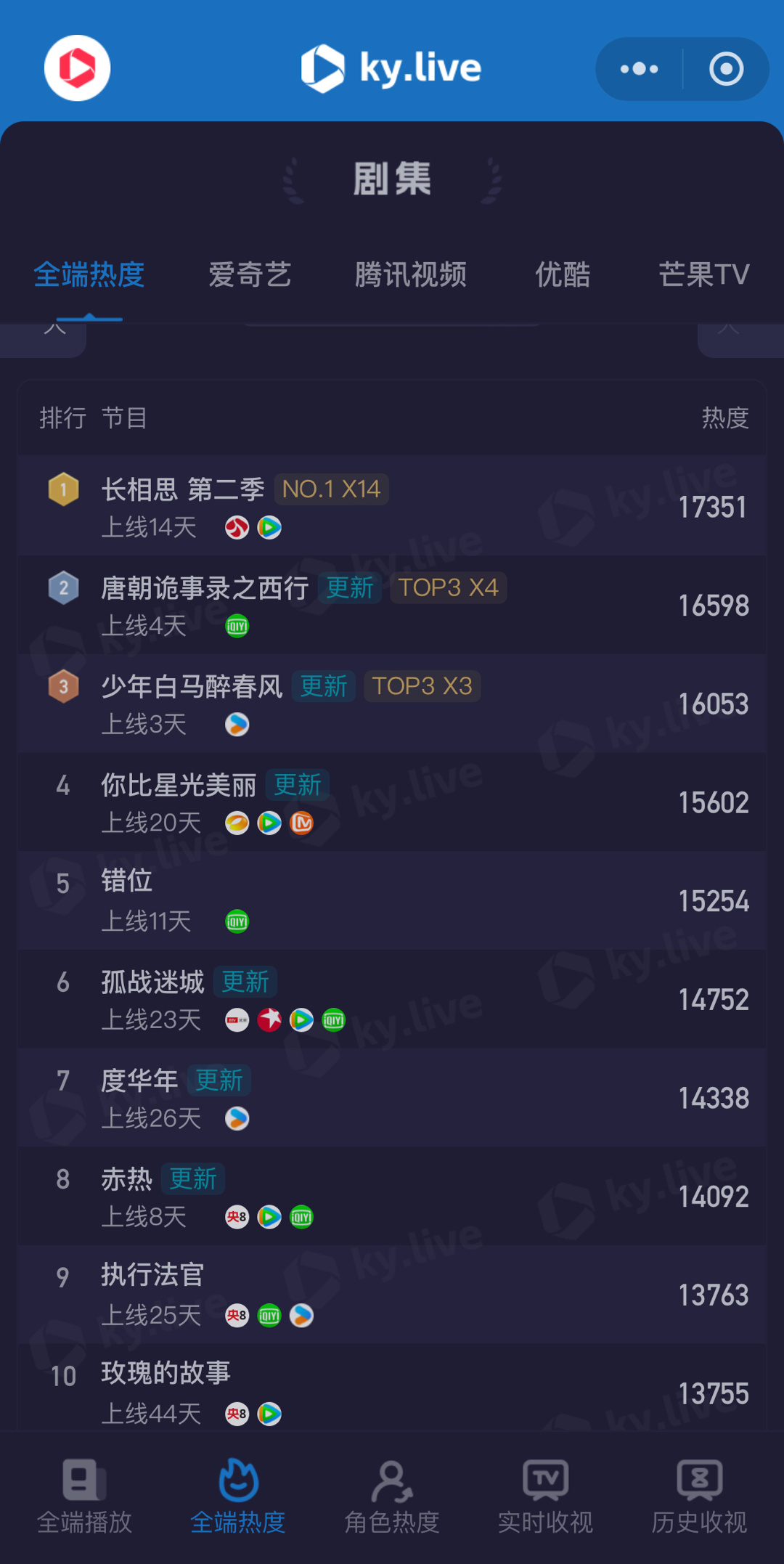The width and height of the screenshot is (784, 1564).
Task: Open the mini program more options menu
Action: (x=639, y=69)
